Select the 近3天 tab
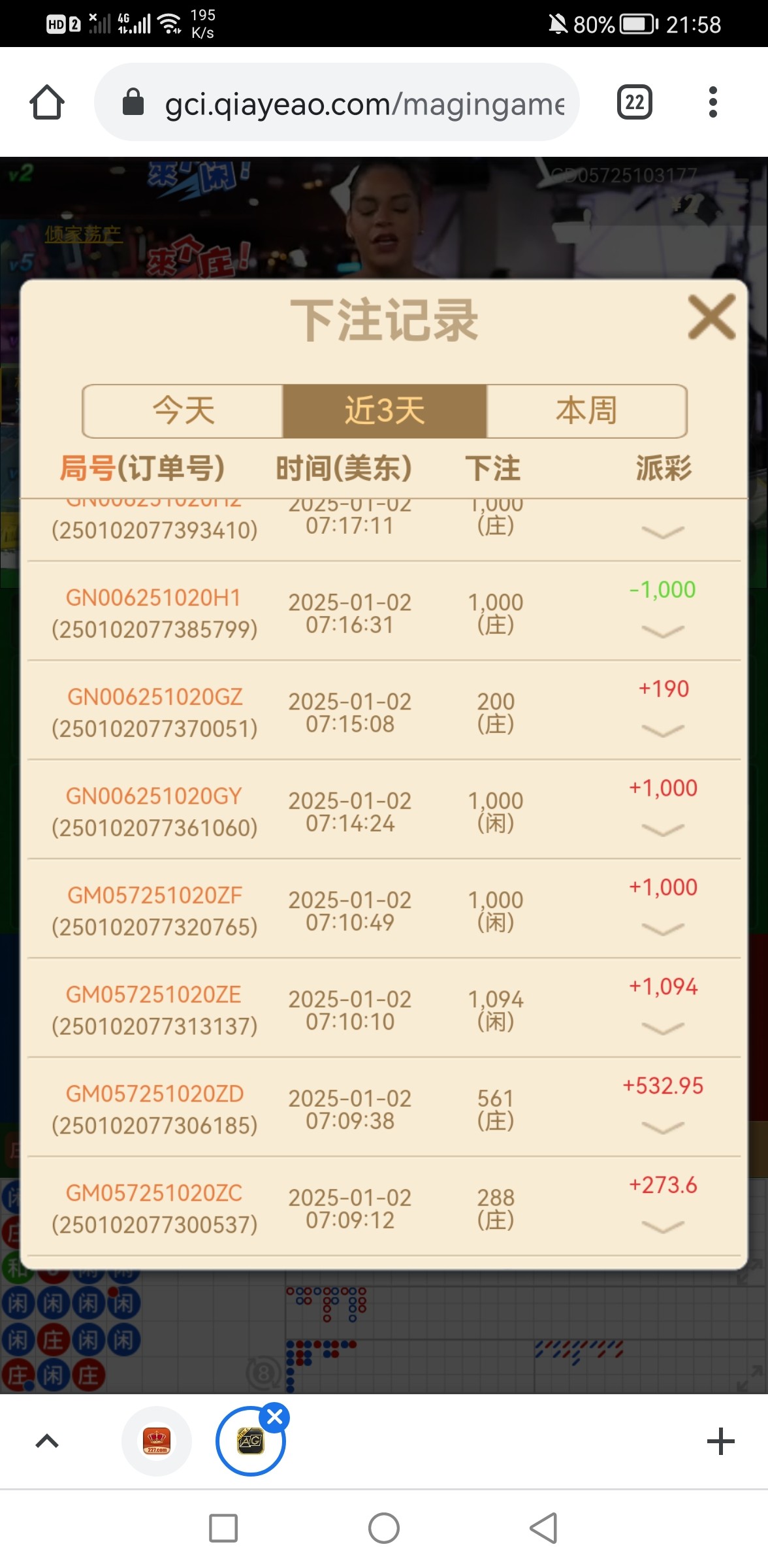This screenshot has width=768, height=1568. 385,410
